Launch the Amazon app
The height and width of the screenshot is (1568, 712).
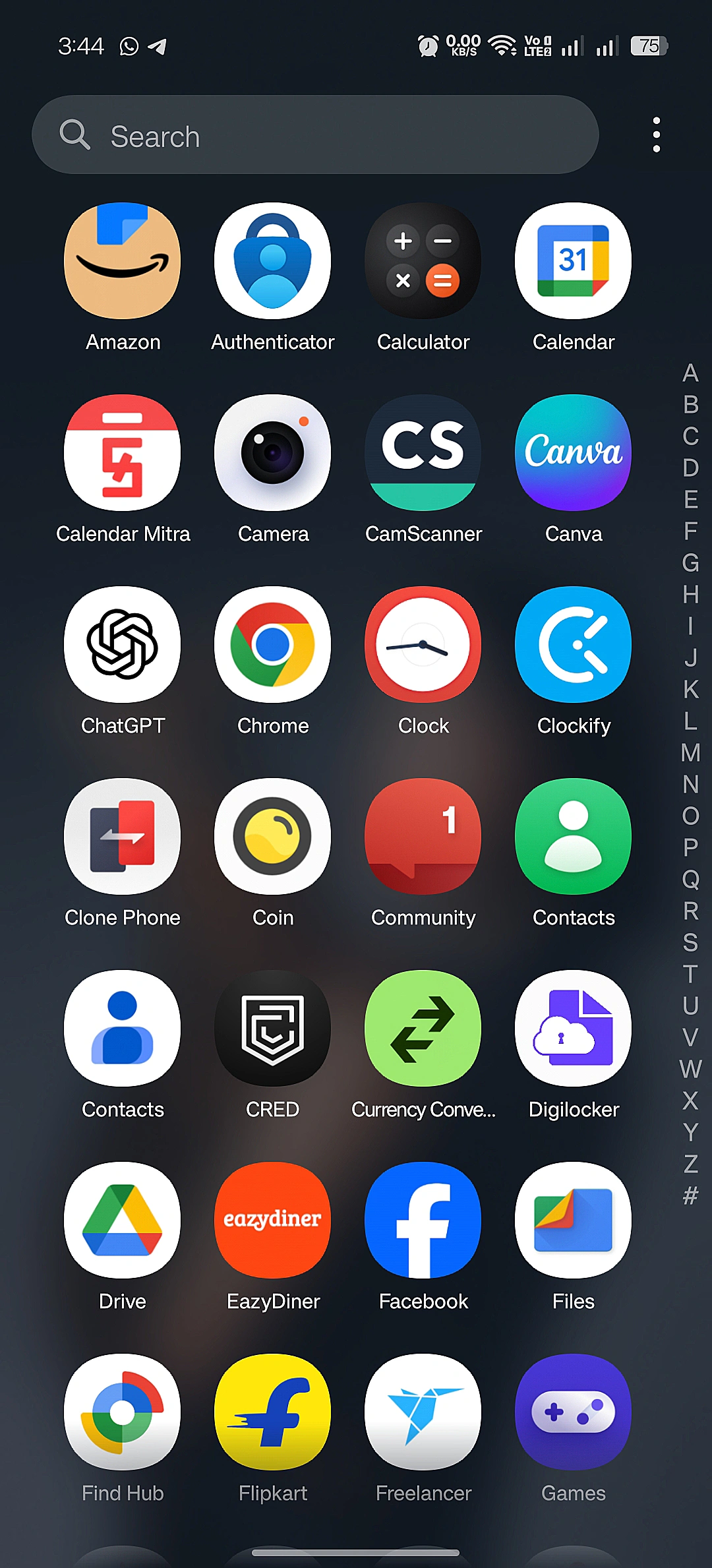click(123, 261)
